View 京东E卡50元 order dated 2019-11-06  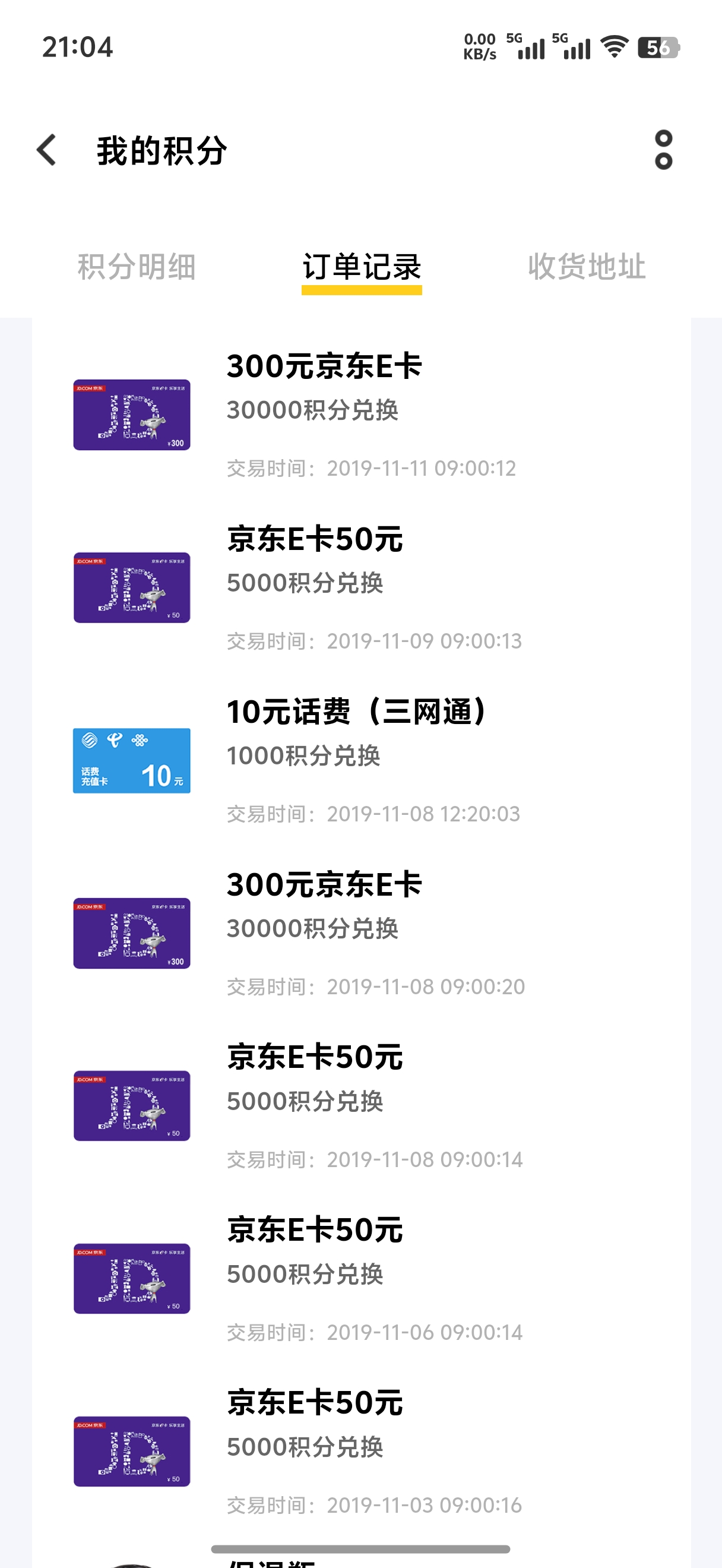pyautogui.click(x=362, y=1279)
